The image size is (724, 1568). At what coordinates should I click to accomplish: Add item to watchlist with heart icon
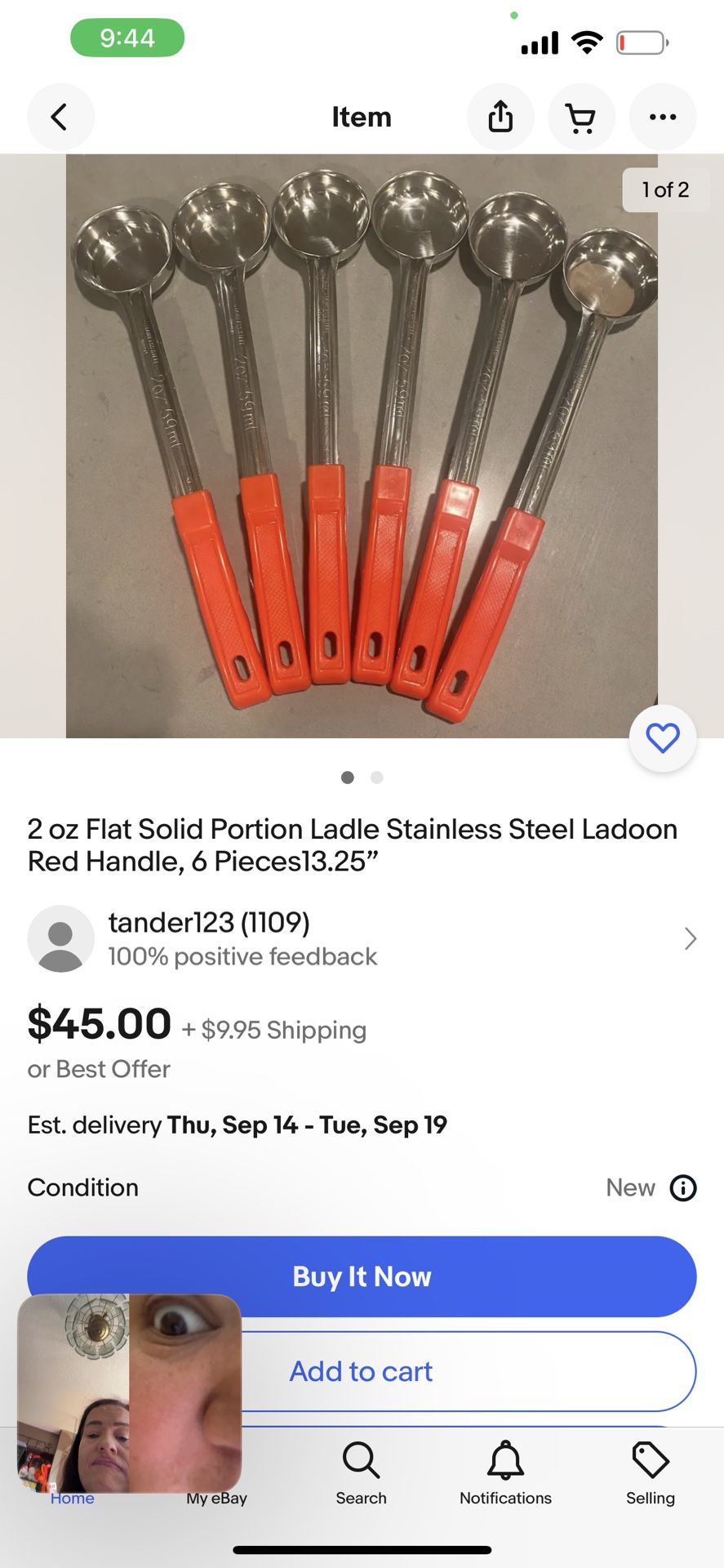tap(662, 738)
